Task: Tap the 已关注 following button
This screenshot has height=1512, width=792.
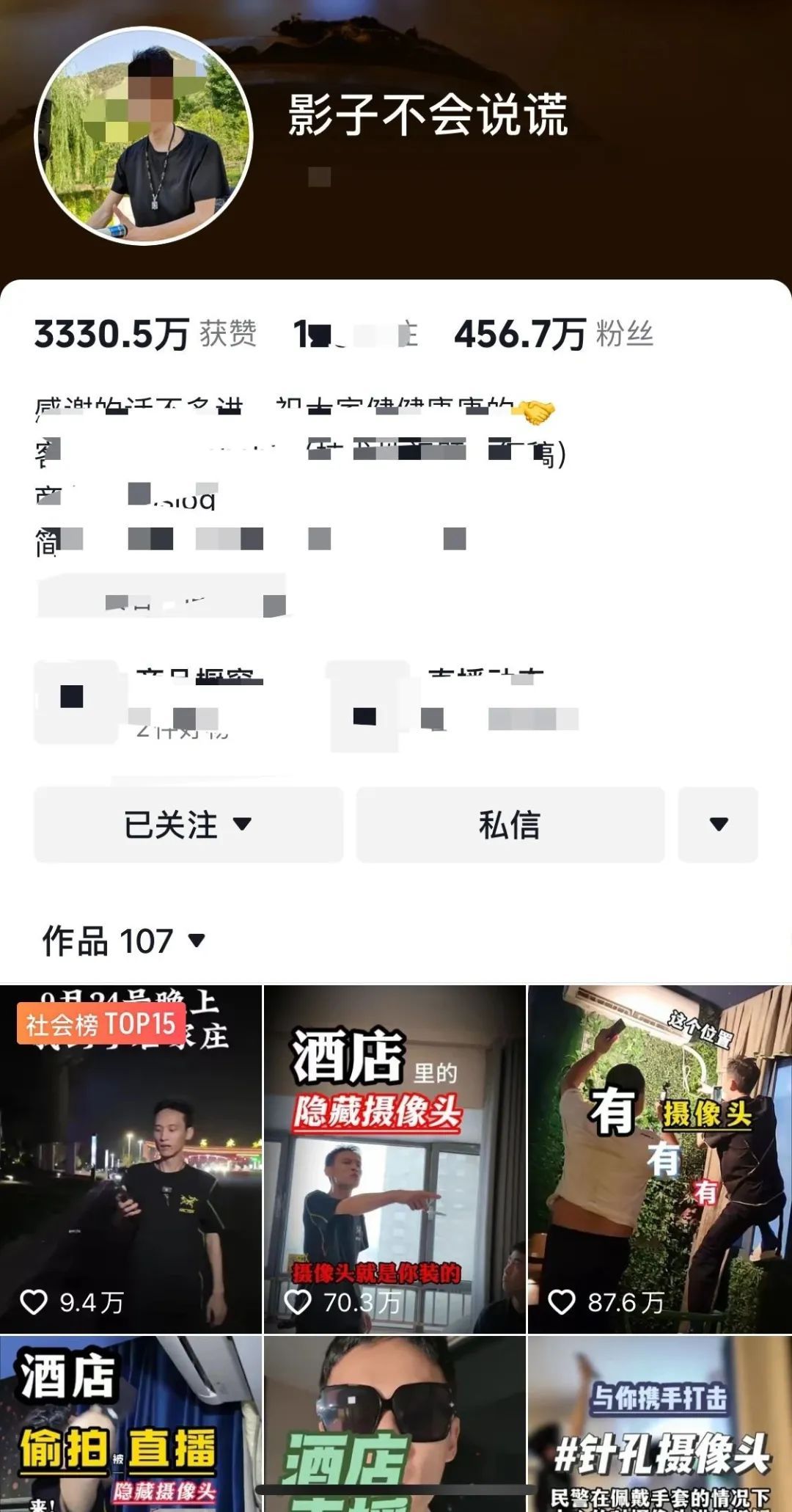Action: pos(188,825)
